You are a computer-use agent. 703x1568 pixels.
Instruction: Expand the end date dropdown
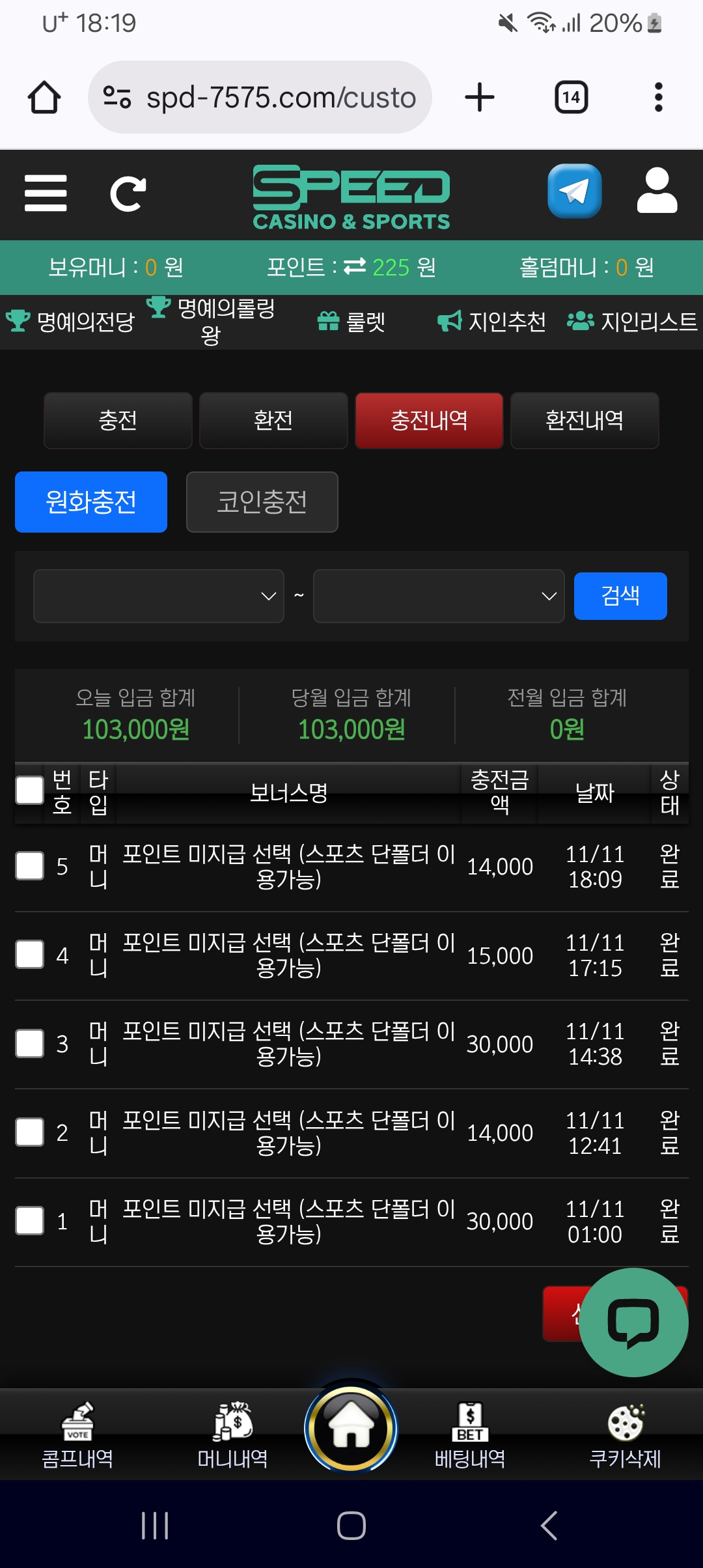tap(438, 596)
